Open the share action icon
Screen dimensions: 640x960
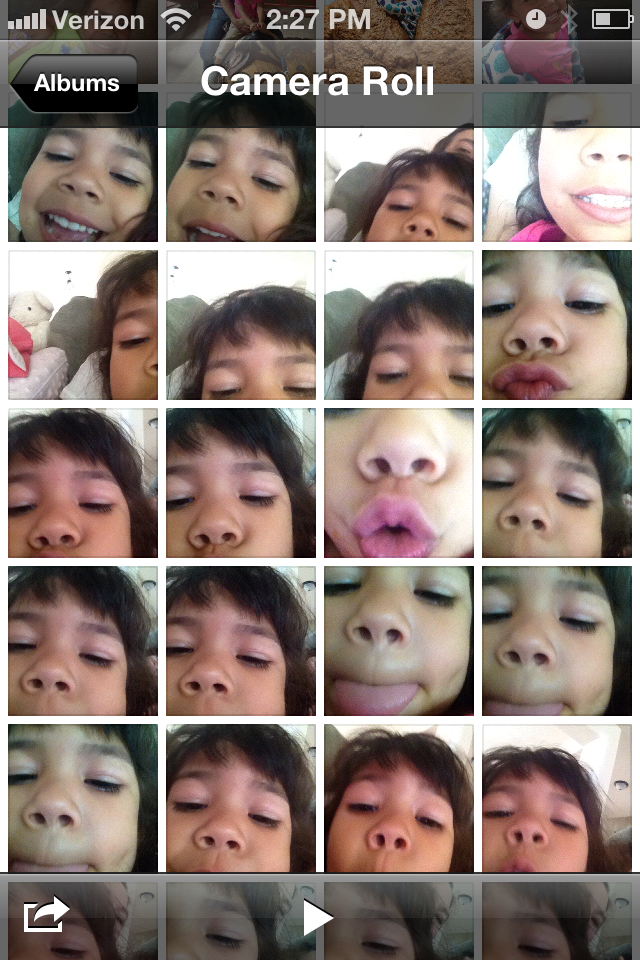tap(46, 915)
